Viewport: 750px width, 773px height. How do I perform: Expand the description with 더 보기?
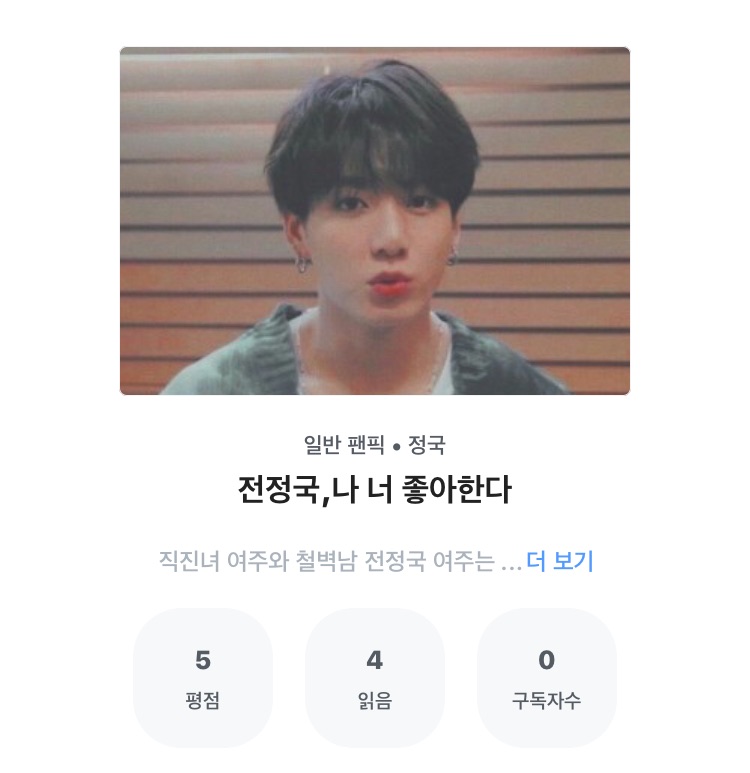[x=560, y=562]
